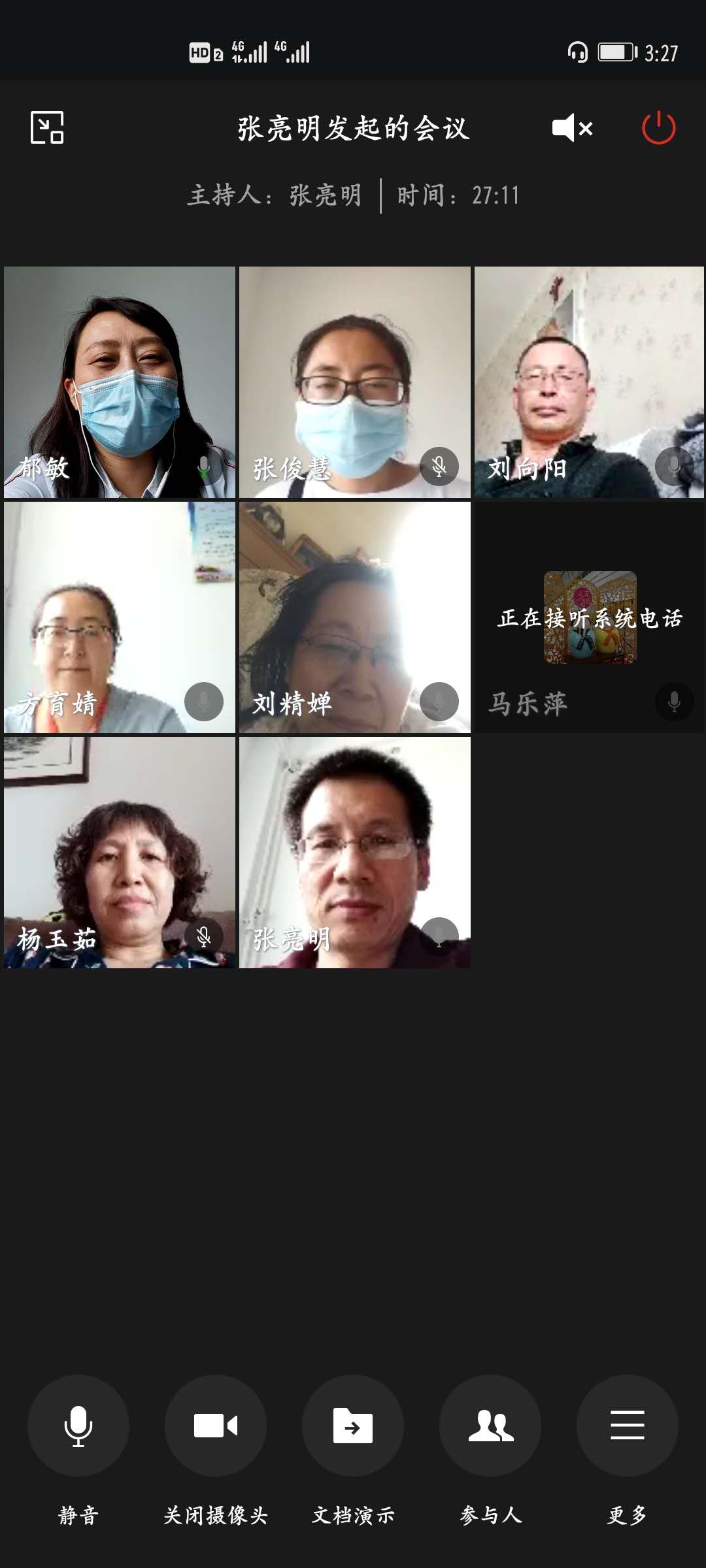Open 文档演示 document sharing
706x1568 pixels.
353,1426
